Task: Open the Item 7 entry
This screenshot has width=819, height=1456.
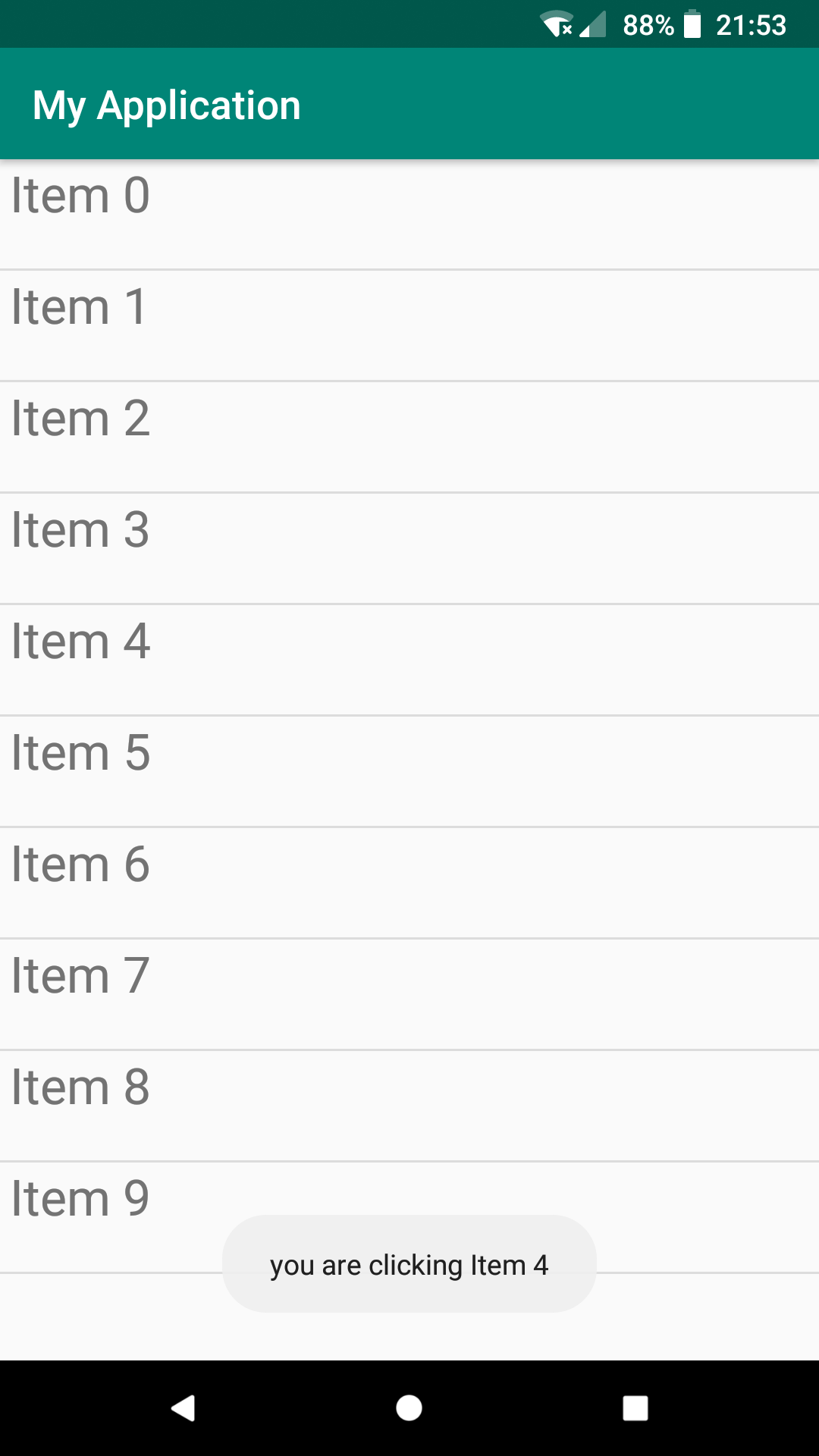Action: pos(409,993)
